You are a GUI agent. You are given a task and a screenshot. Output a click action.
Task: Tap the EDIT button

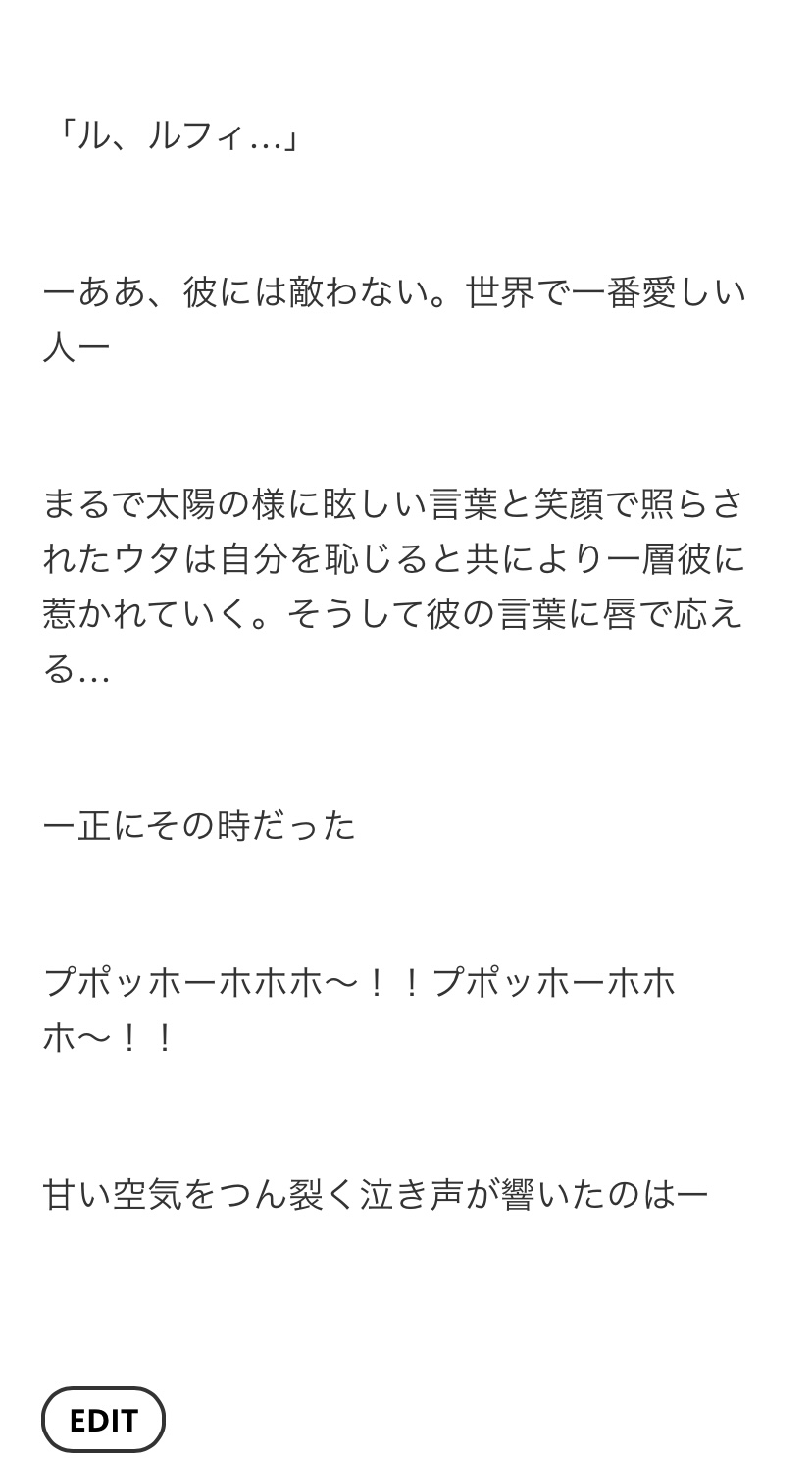(103, 1420)
